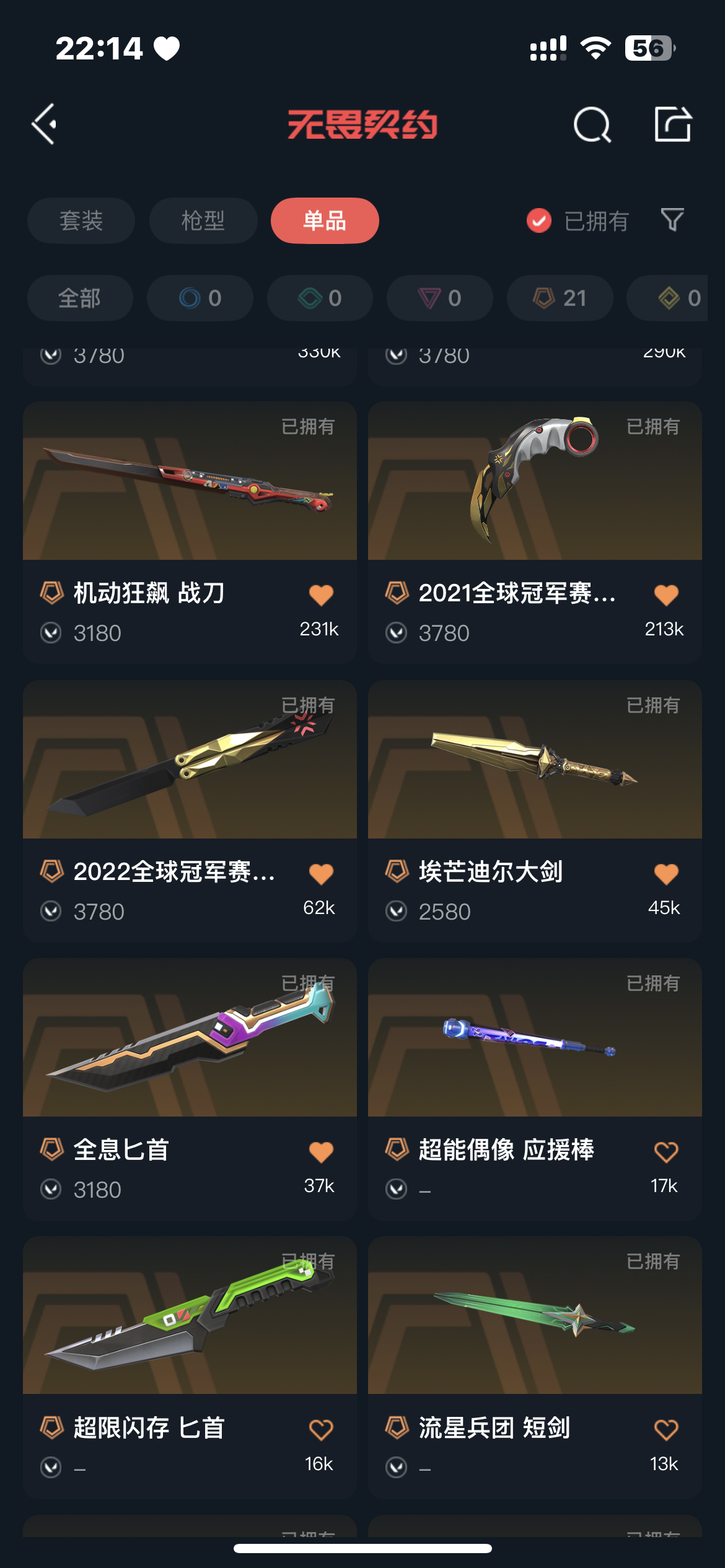Select the 单品 tab
Viewport: 725px width, 1568px height.
point(325,221)
